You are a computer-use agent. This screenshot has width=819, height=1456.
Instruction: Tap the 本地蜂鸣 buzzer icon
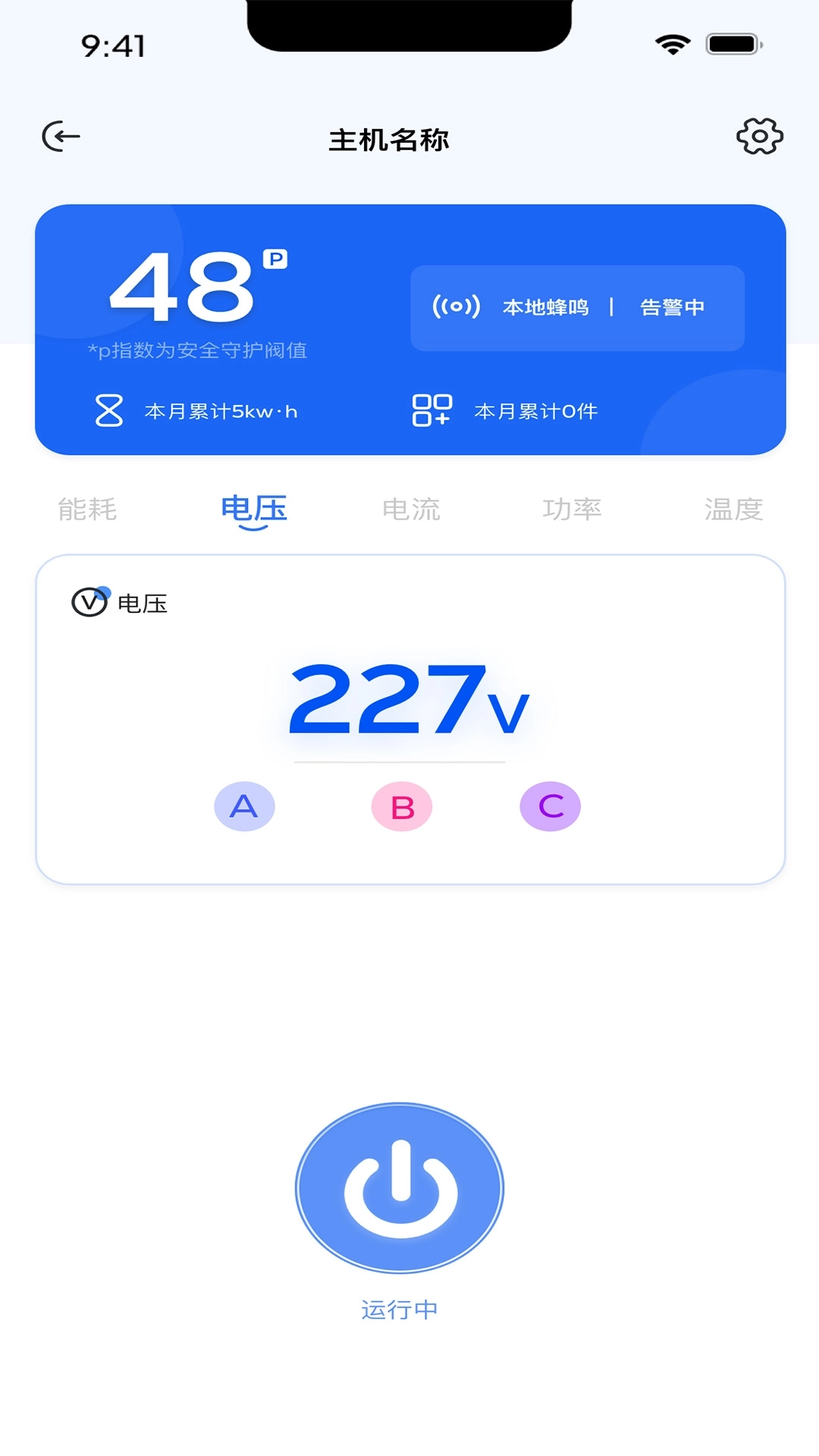pyautogui.click(x=456, y=306)
